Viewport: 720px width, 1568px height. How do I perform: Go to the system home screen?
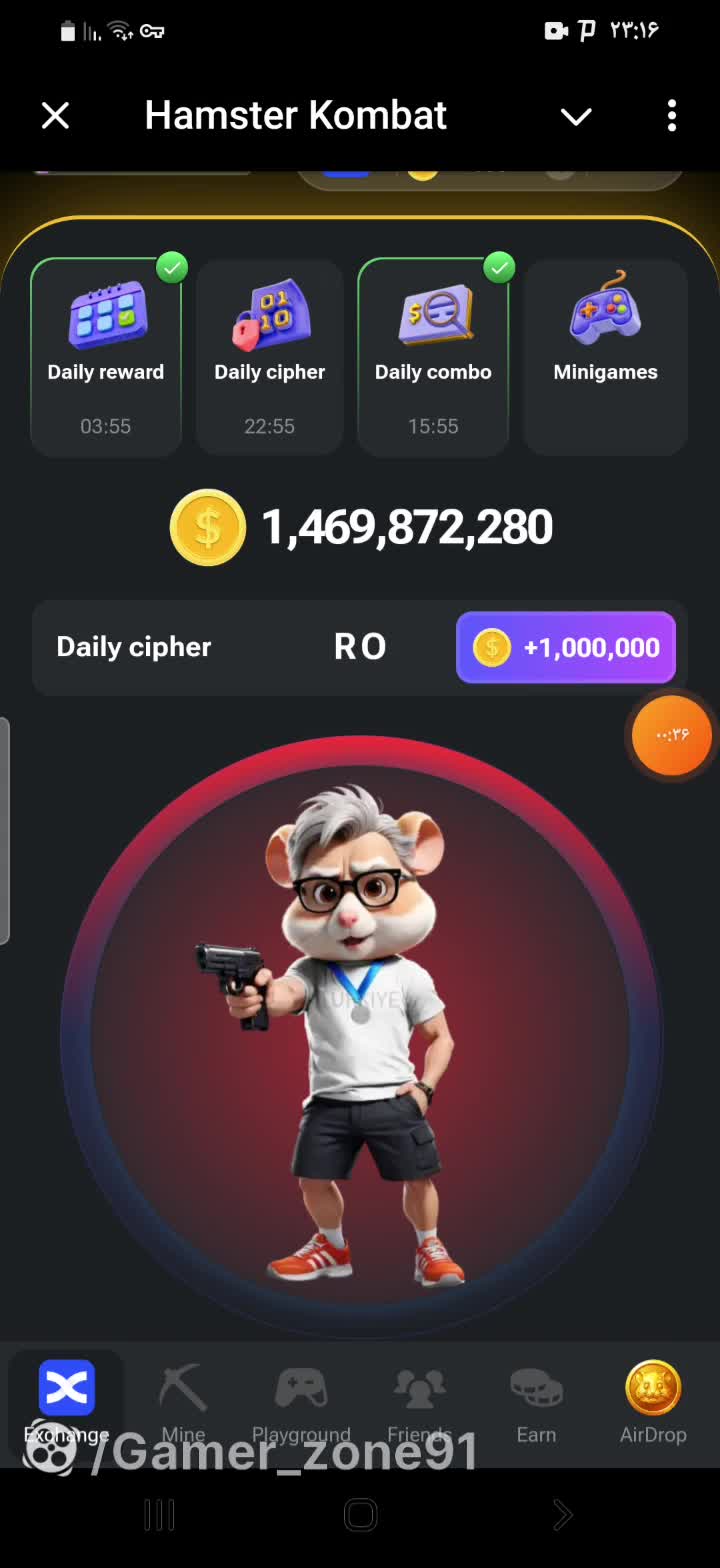tap(360, 1515)
